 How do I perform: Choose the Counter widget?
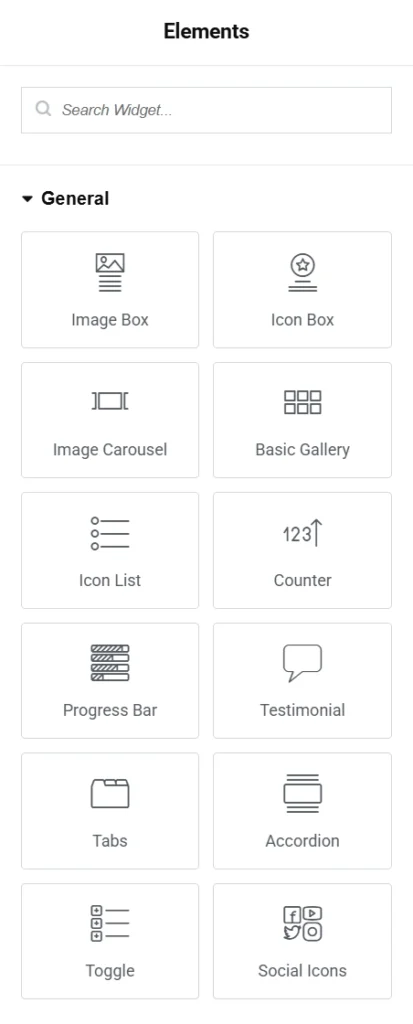[x=303, y=551]
